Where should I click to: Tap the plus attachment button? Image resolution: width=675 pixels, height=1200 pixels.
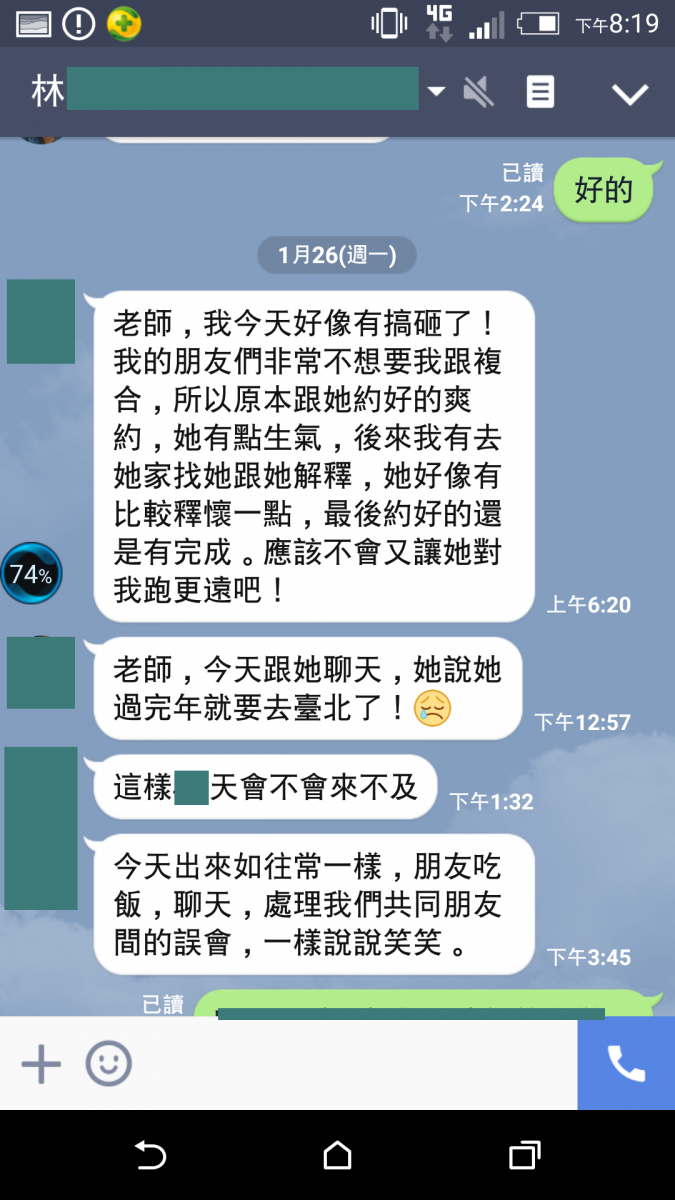pos(41,1064)
